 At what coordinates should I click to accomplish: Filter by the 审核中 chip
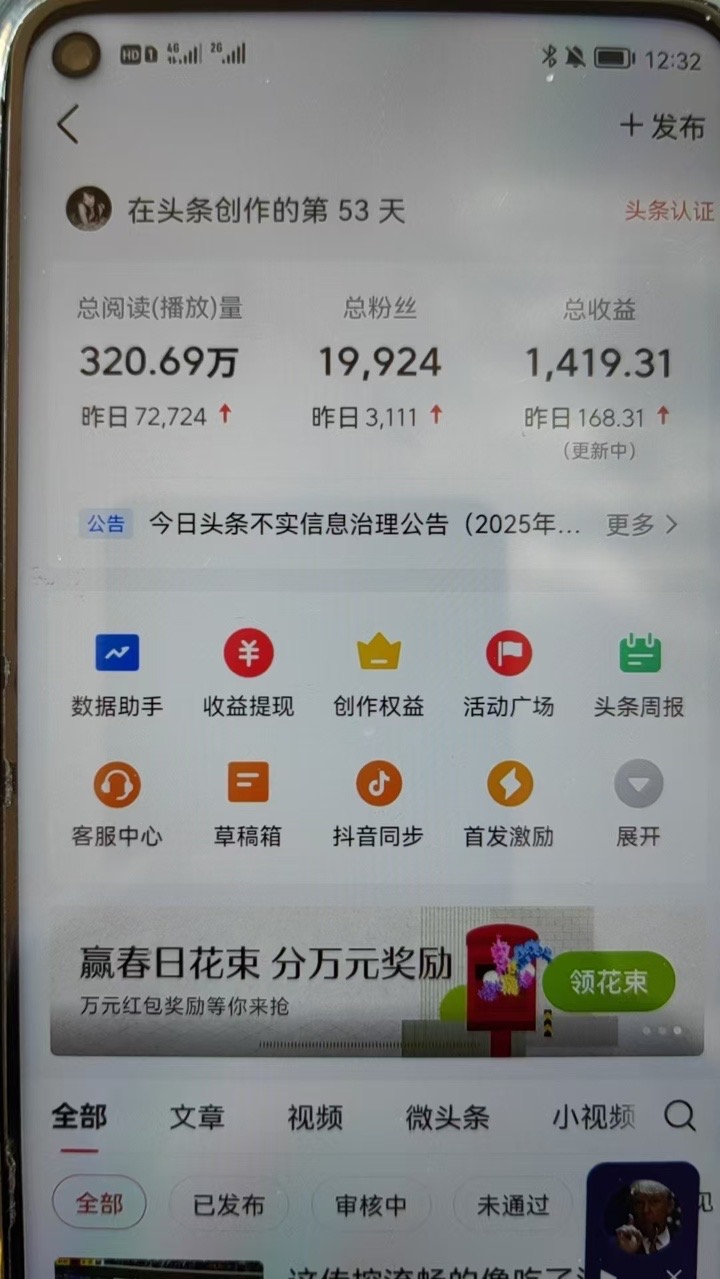pos(371,1205)
